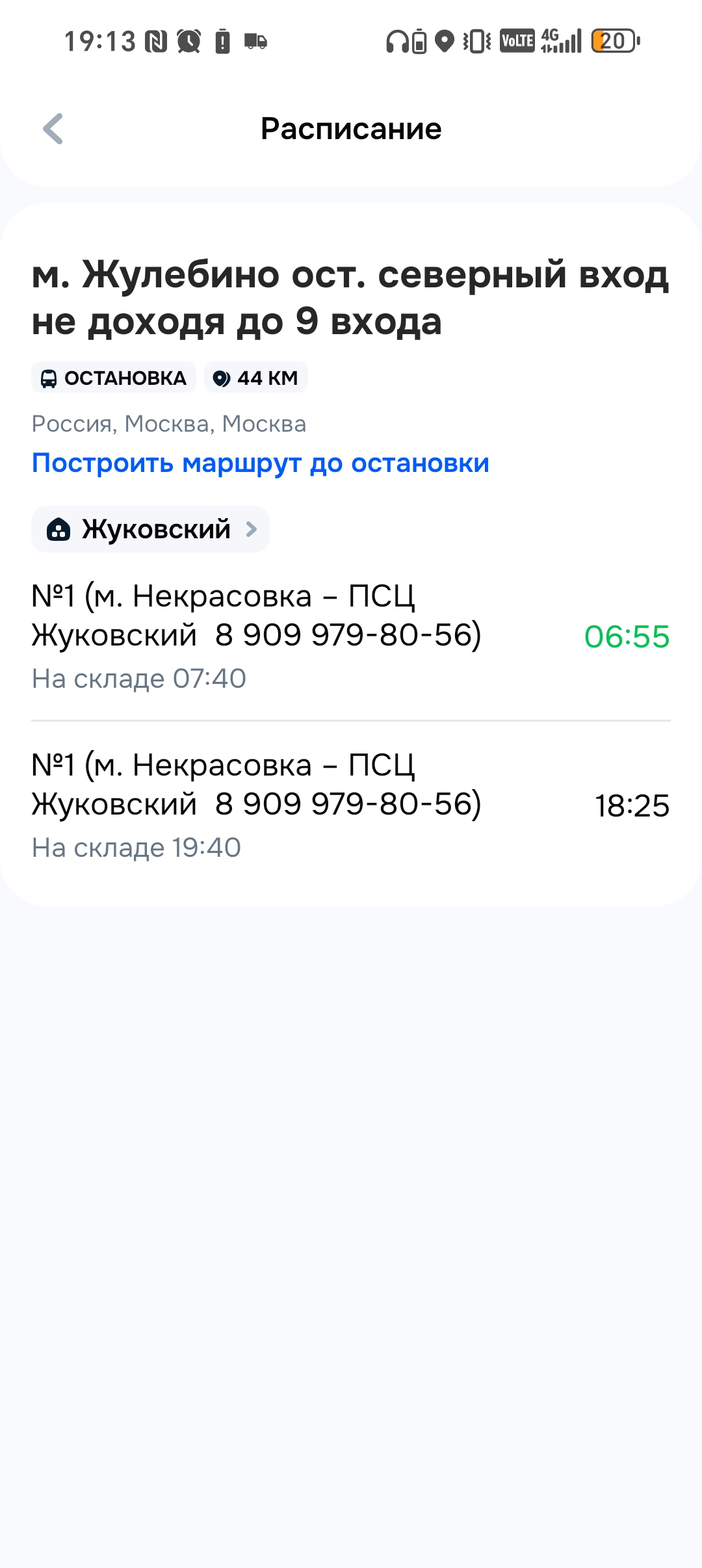Image resolution: width=702 pixels, height=1568 pixels.
Task: Go back from the Расписание screen
Action: (53, 129)
